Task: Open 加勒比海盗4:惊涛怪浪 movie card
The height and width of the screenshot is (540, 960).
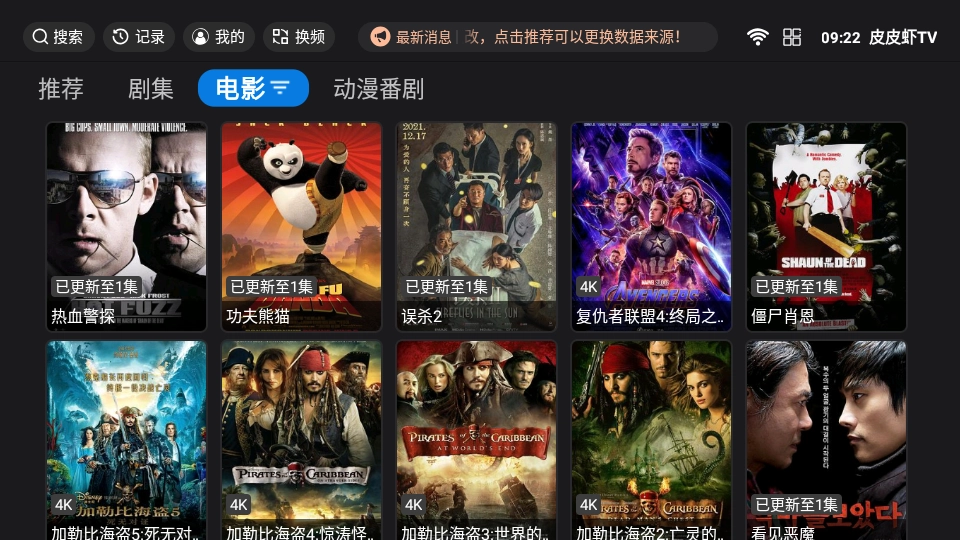Action: pos(301,440)
